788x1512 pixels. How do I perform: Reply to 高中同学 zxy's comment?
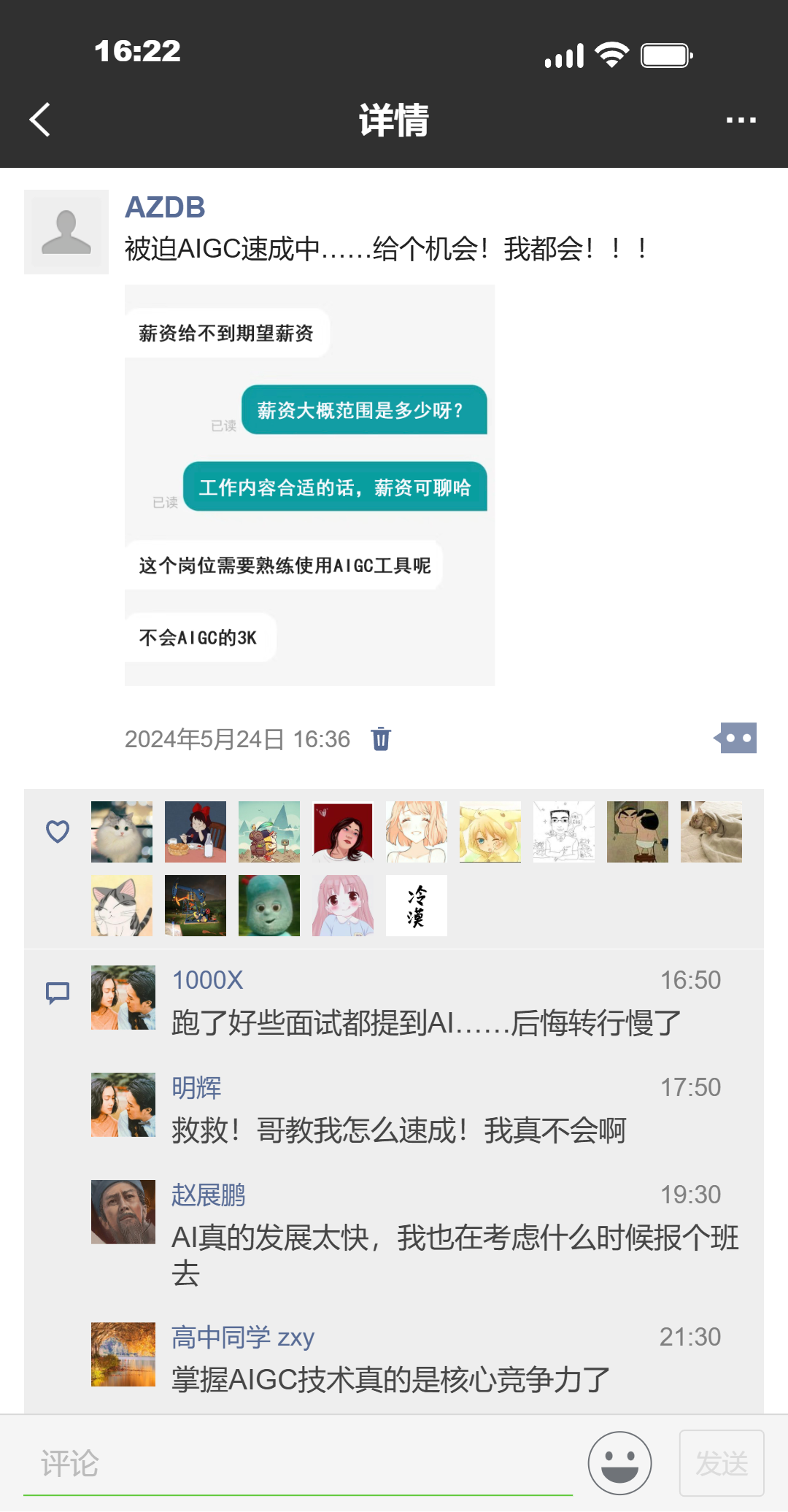[x=390, y=1380]
